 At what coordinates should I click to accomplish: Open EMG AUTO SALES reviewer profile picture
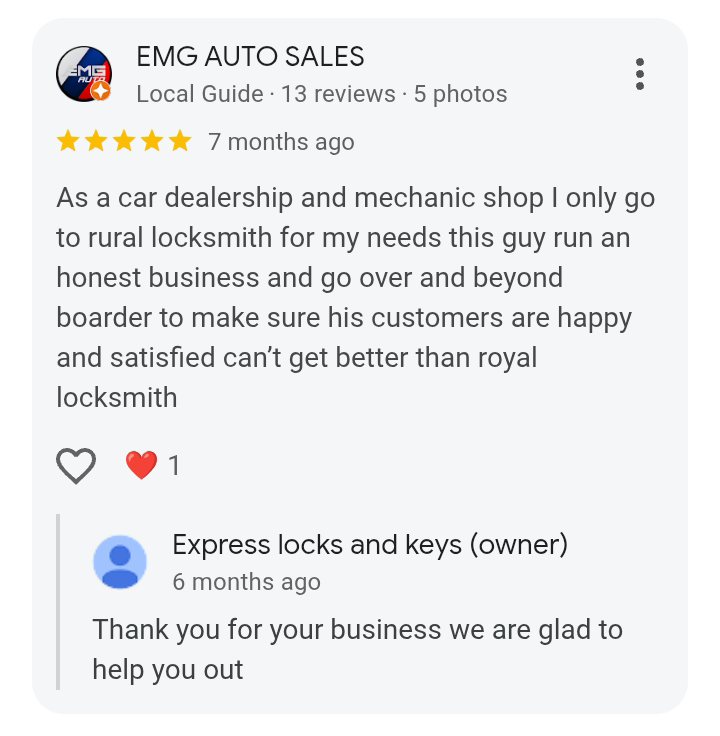(x=84, y=74)
